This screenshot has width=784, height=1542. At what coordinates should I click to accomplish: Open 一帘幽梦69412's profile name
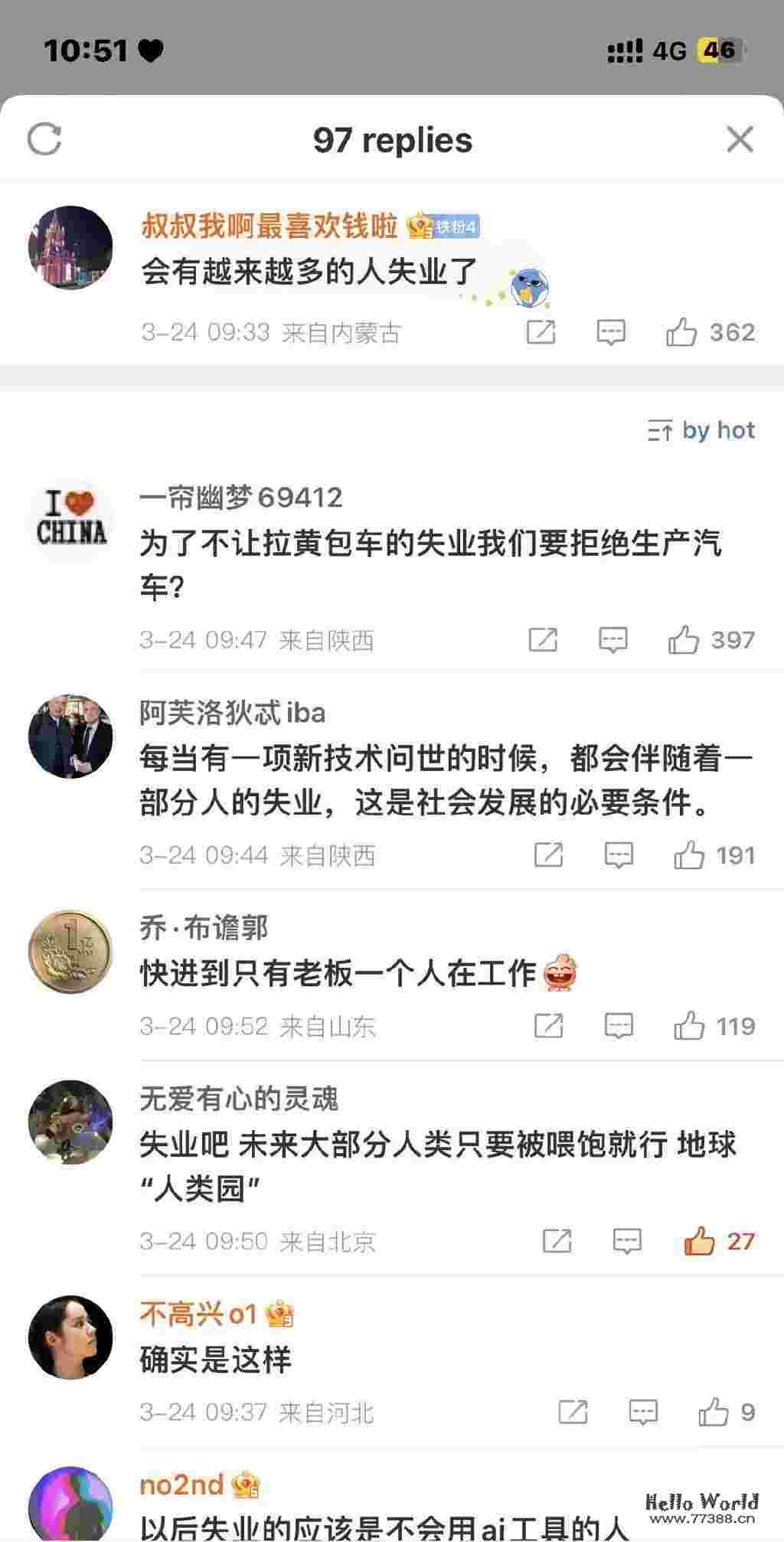(x=240, y=496)
